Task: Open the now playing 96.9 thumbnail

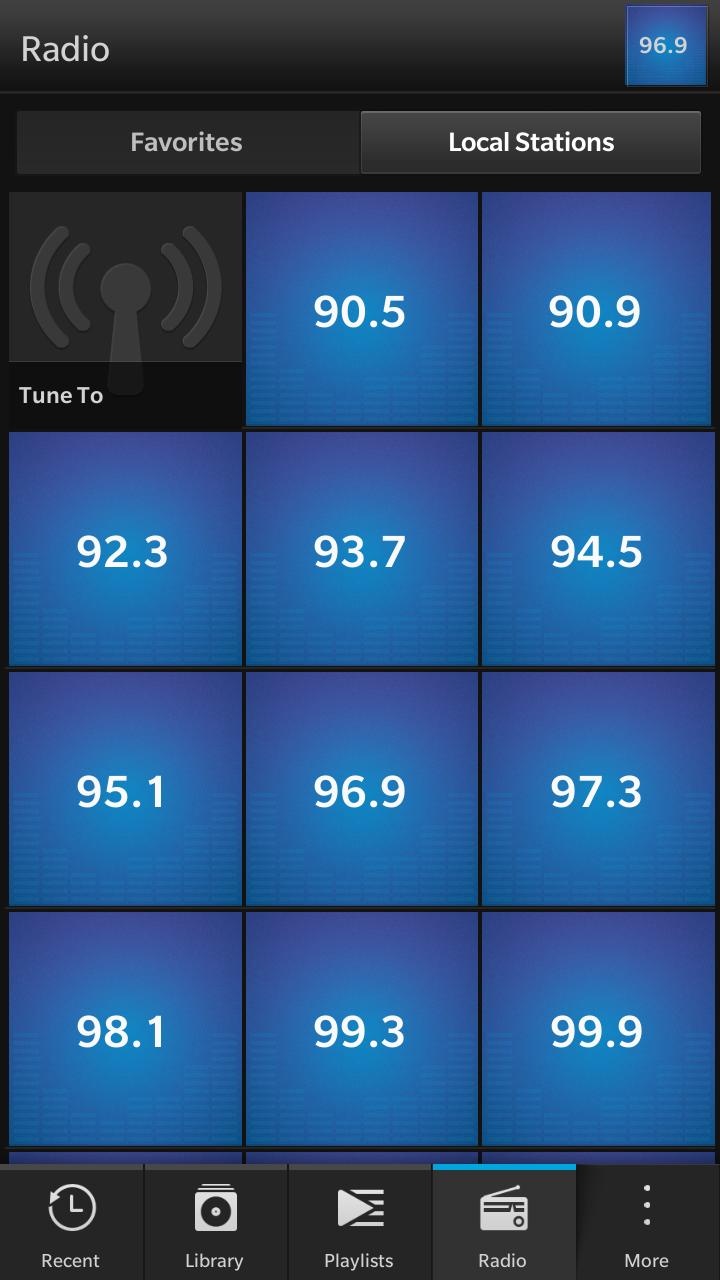Action: tap(663, 46)
